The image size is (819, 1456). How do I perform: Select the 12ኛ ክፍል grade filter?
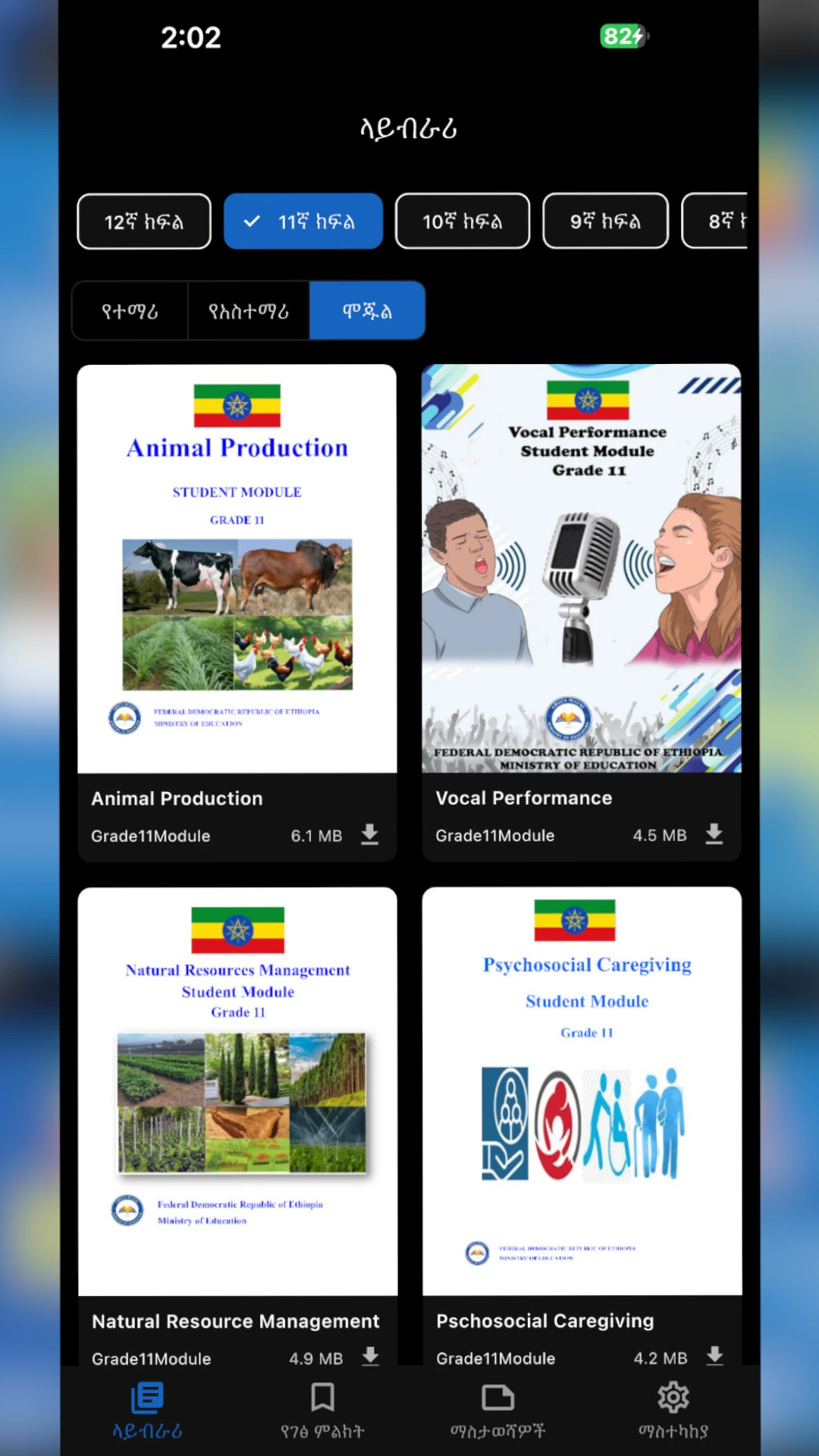143,221
